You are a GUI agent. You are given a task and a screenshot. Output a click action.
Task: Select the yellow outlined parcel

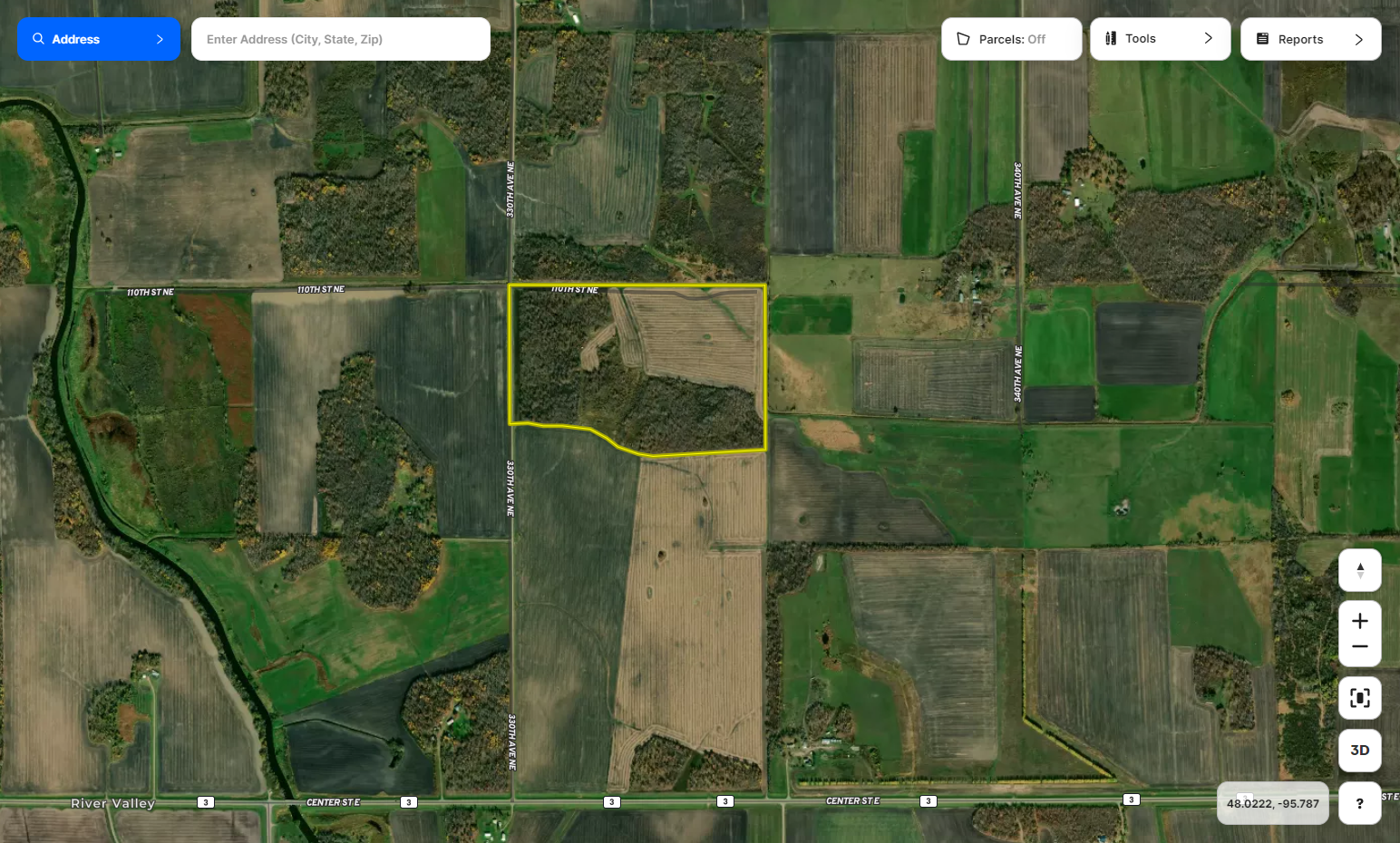click(635, 367)
